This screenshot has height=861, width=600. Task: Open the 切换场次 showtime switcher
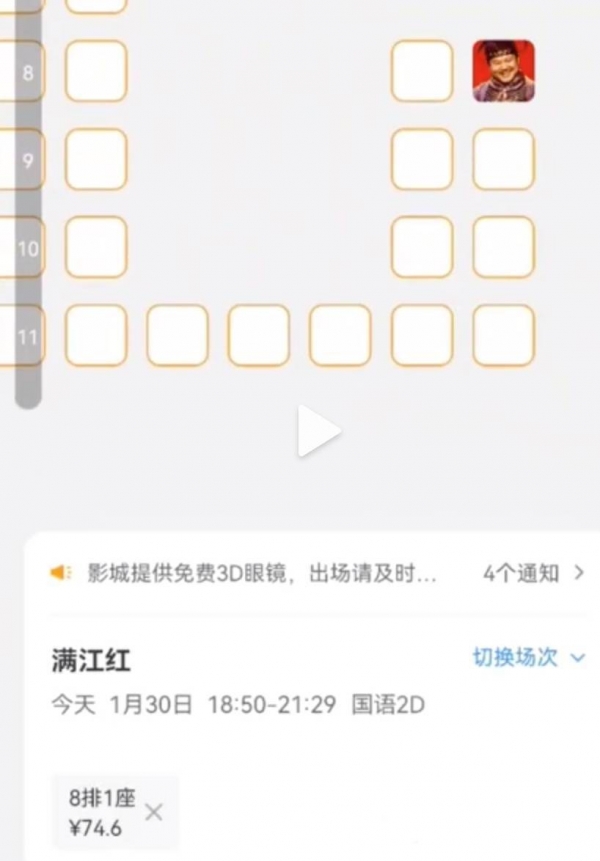[x=527, y=658]
